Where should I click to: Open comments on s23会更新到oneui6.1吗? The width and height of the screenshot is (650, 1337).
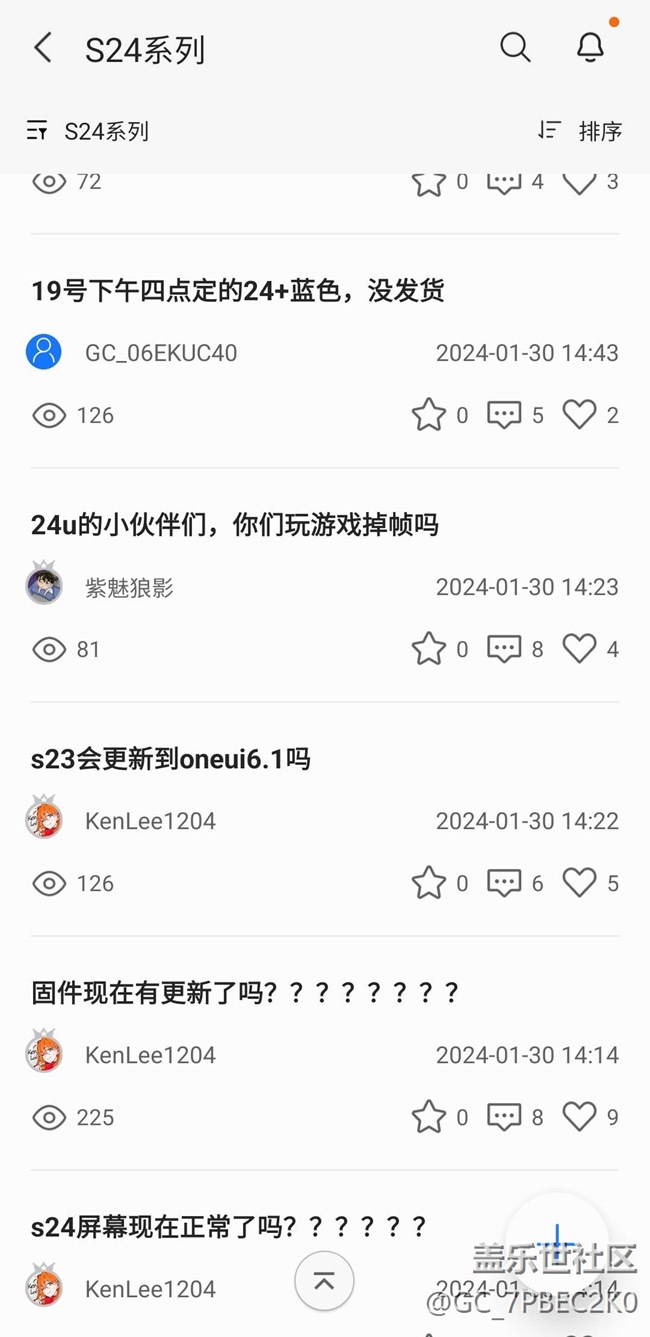(504, 883)
